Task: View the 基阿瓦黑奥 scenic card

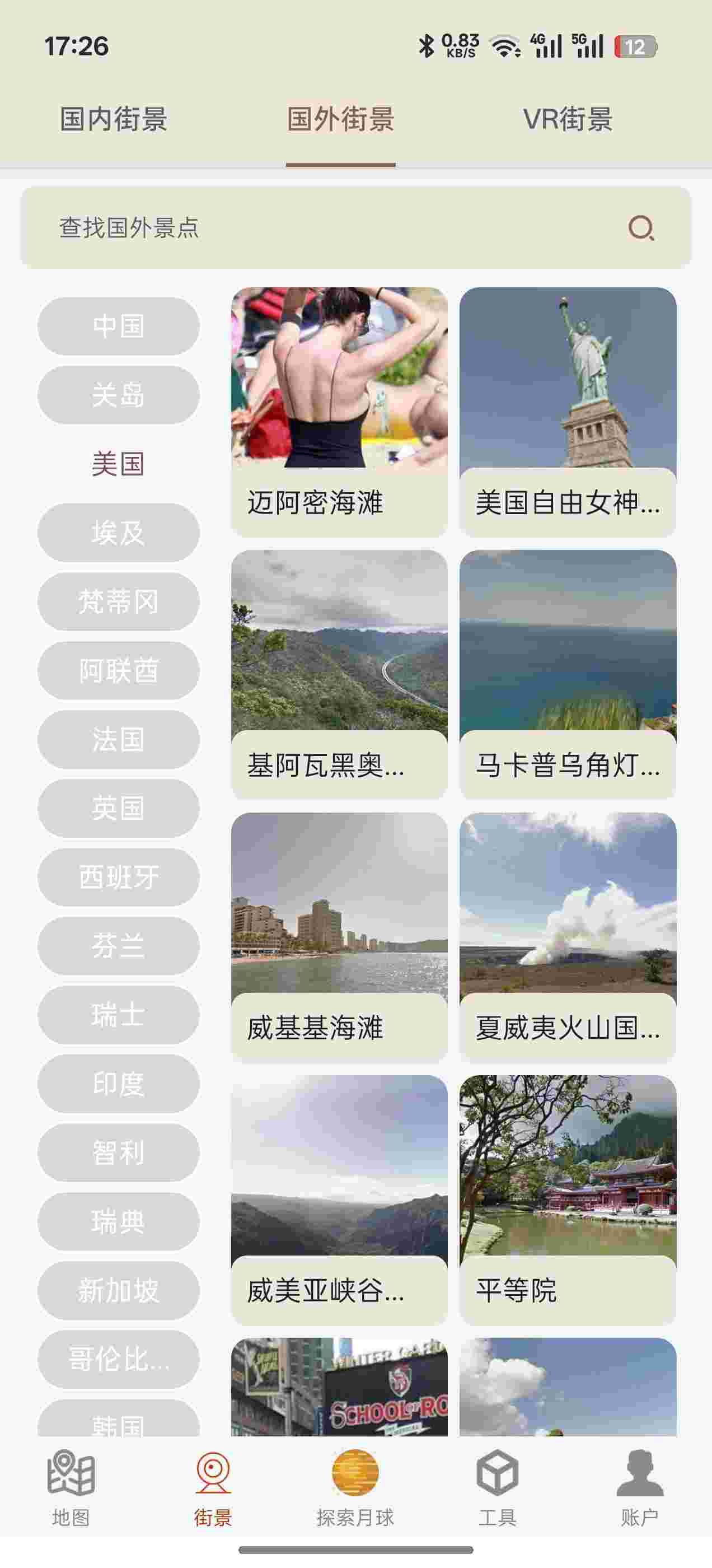Action: tap(339, 674)
